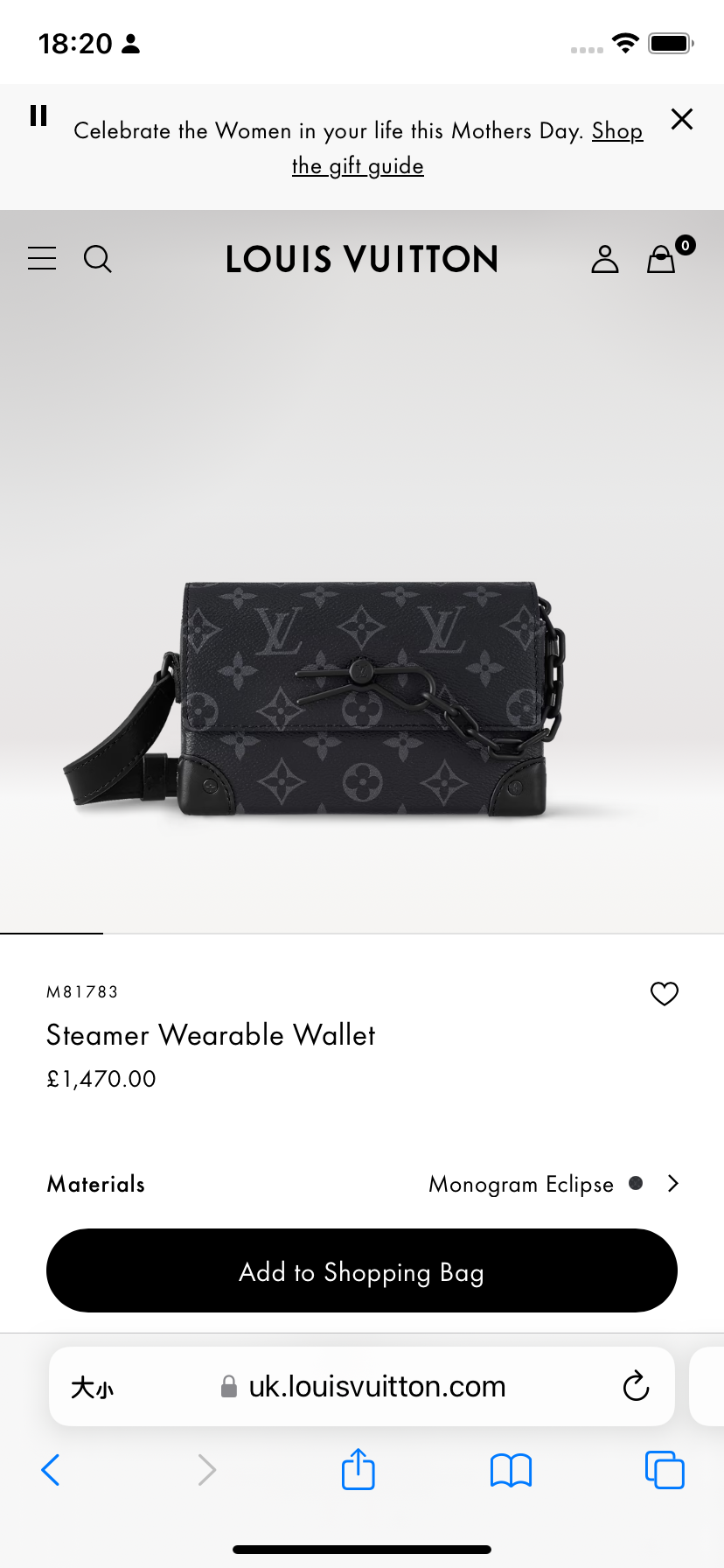Image resolution: width=724 pixels, height=1568 pixels.
Task: Expand Materials Monogram Eclipse options
Action: [x=672, y=1184]
